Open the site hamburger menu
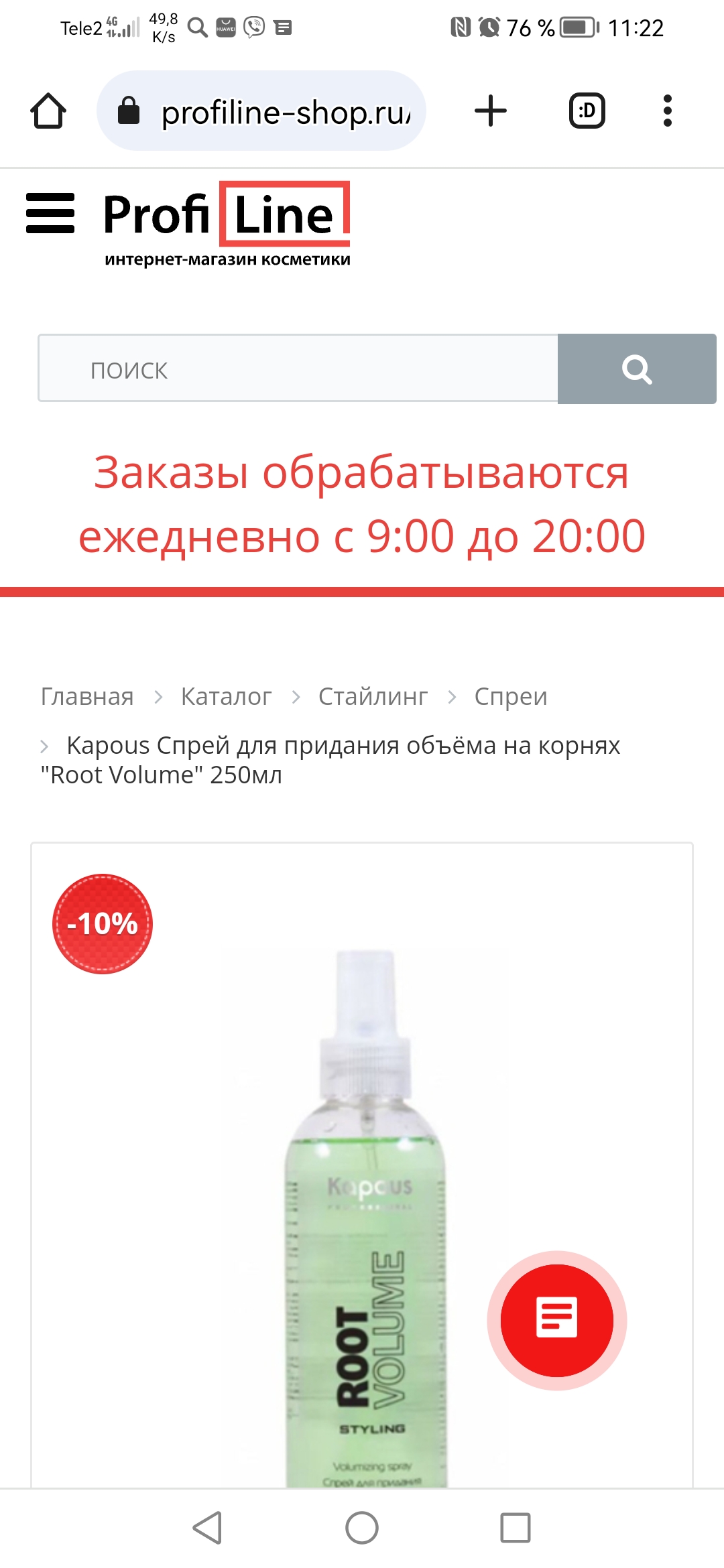The image size is (724, 1568). (50, 213)
